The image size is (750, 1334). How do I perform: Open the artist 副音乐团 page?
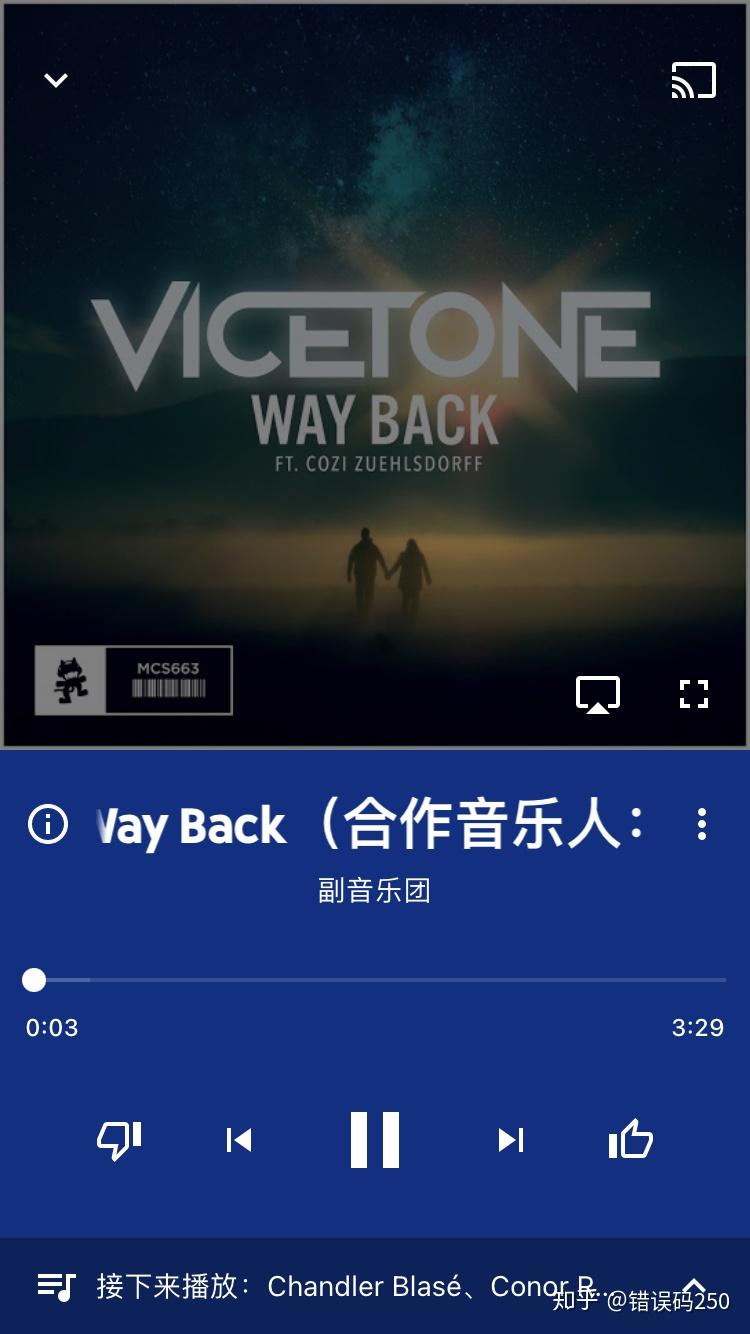375,890
